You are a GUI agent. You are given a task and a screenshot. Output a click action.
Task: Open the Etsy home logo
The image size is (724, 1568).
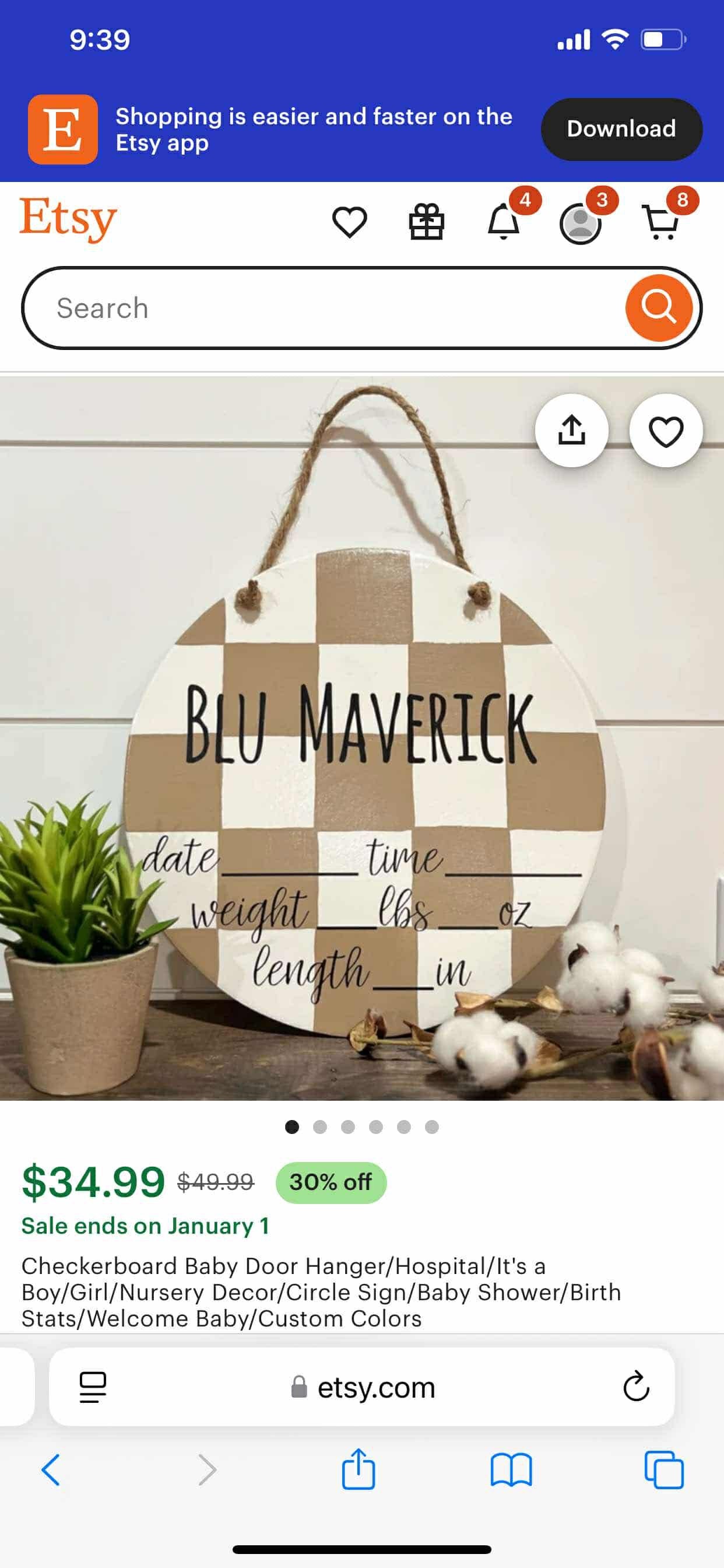point(68,219)
